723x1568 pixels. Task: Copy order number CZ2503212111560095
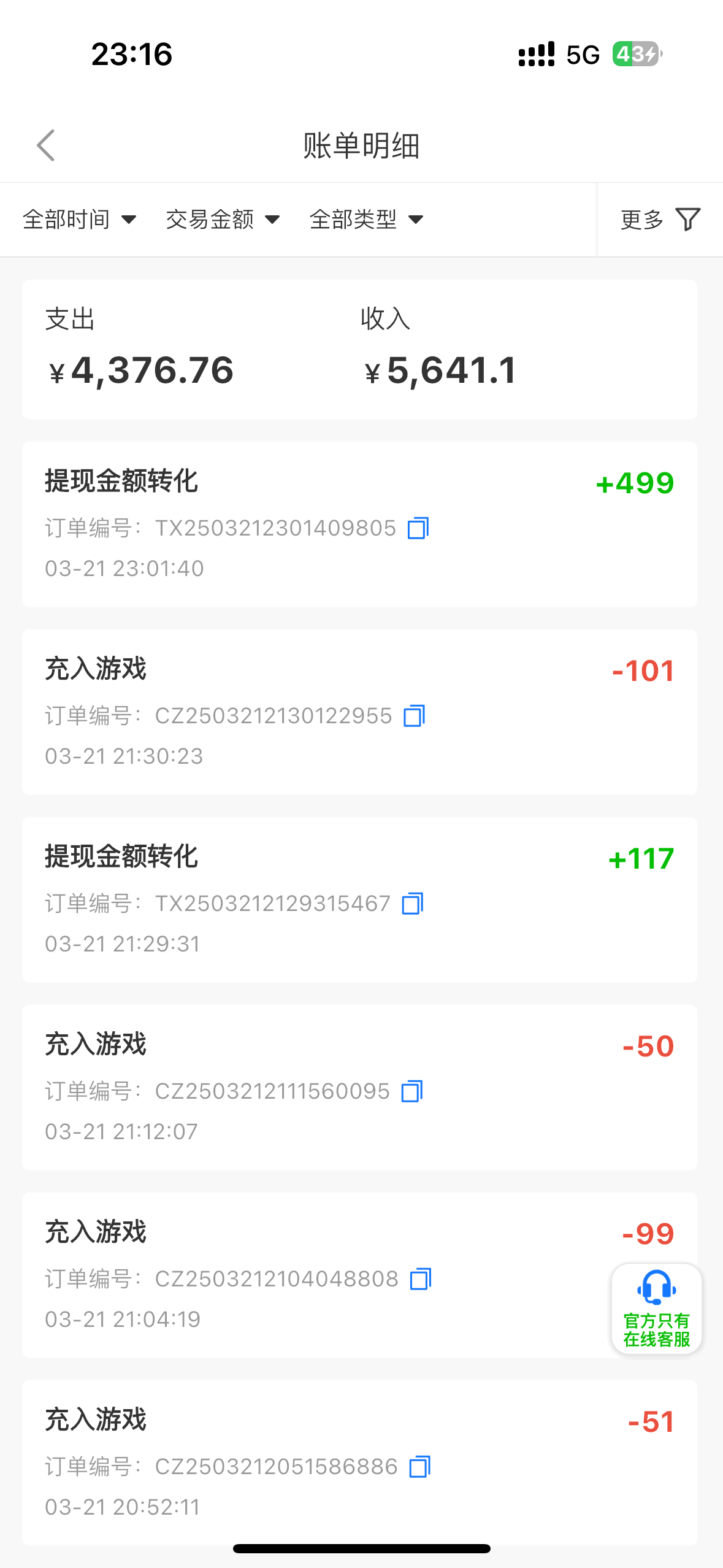(x=413, y=1091)
